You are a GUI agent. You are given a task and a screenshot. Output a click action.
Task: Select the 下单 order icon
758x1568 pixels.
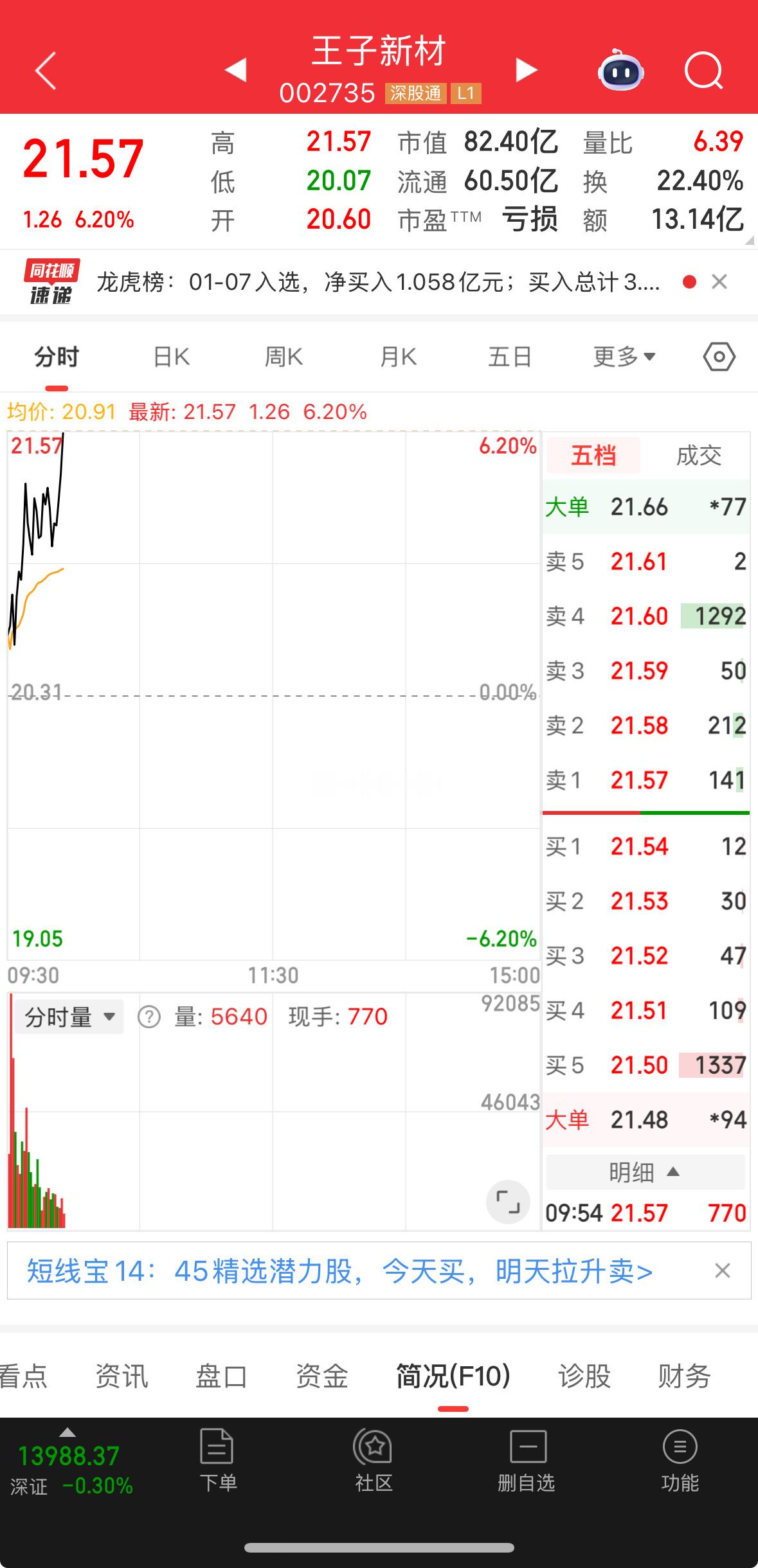218,1466
